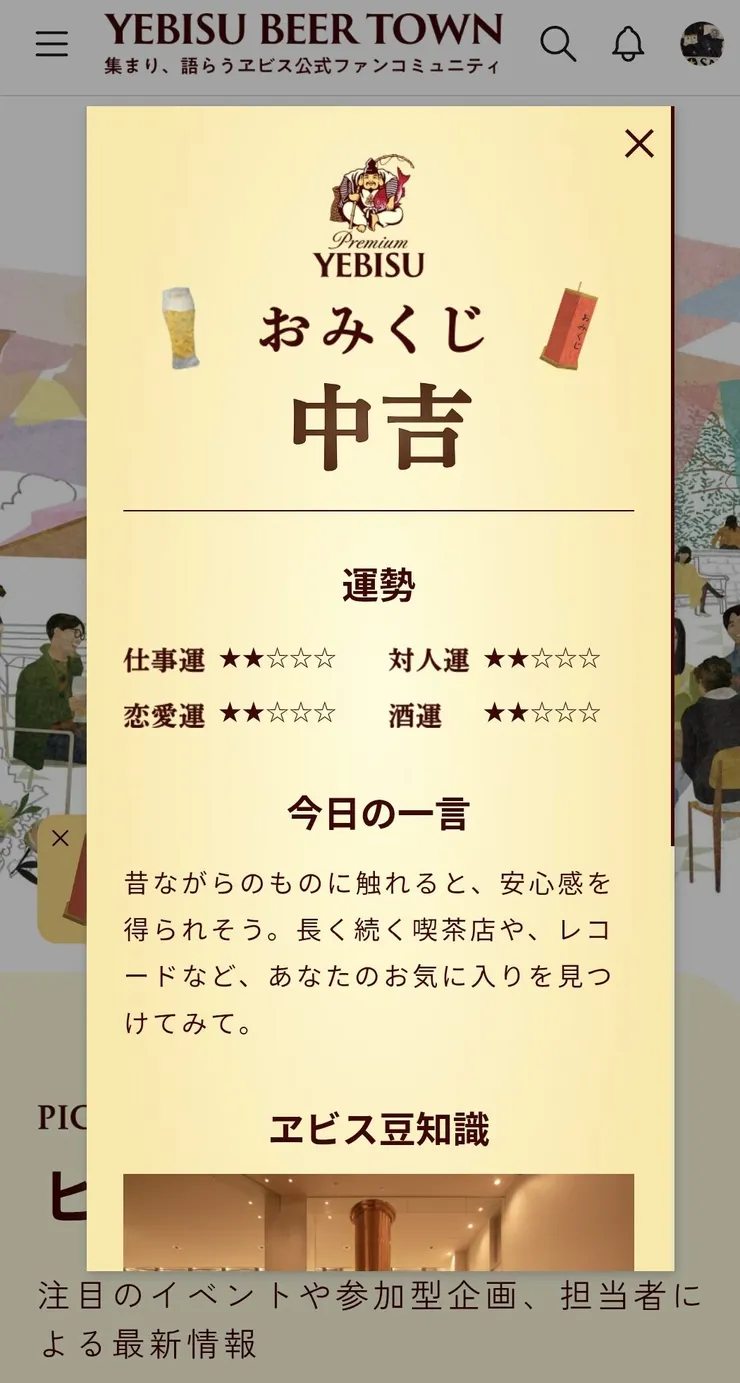Click the Premium YEBISU crest logo

[372, 211]
